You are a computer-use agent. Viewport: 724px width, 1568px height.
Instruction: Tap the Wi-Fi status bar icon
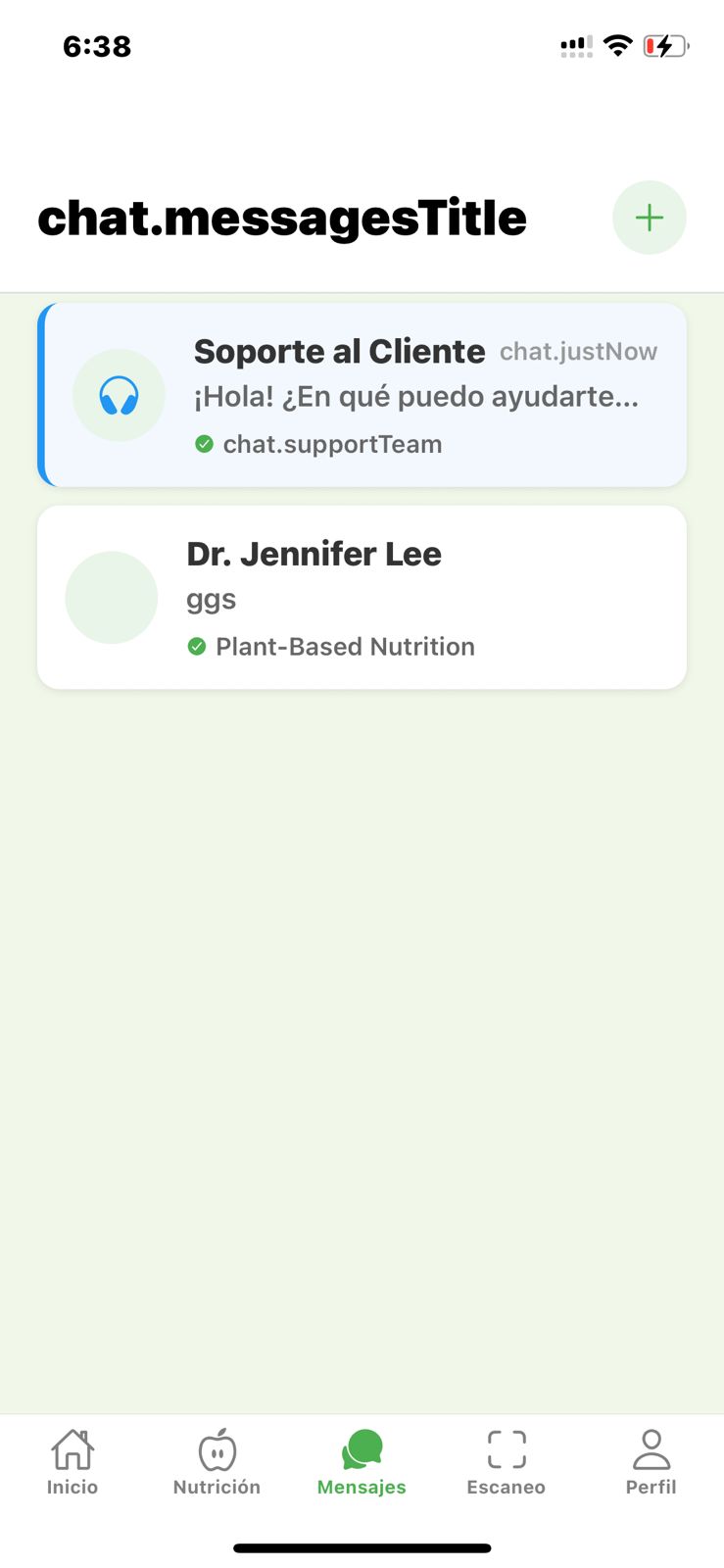point(618,45)
